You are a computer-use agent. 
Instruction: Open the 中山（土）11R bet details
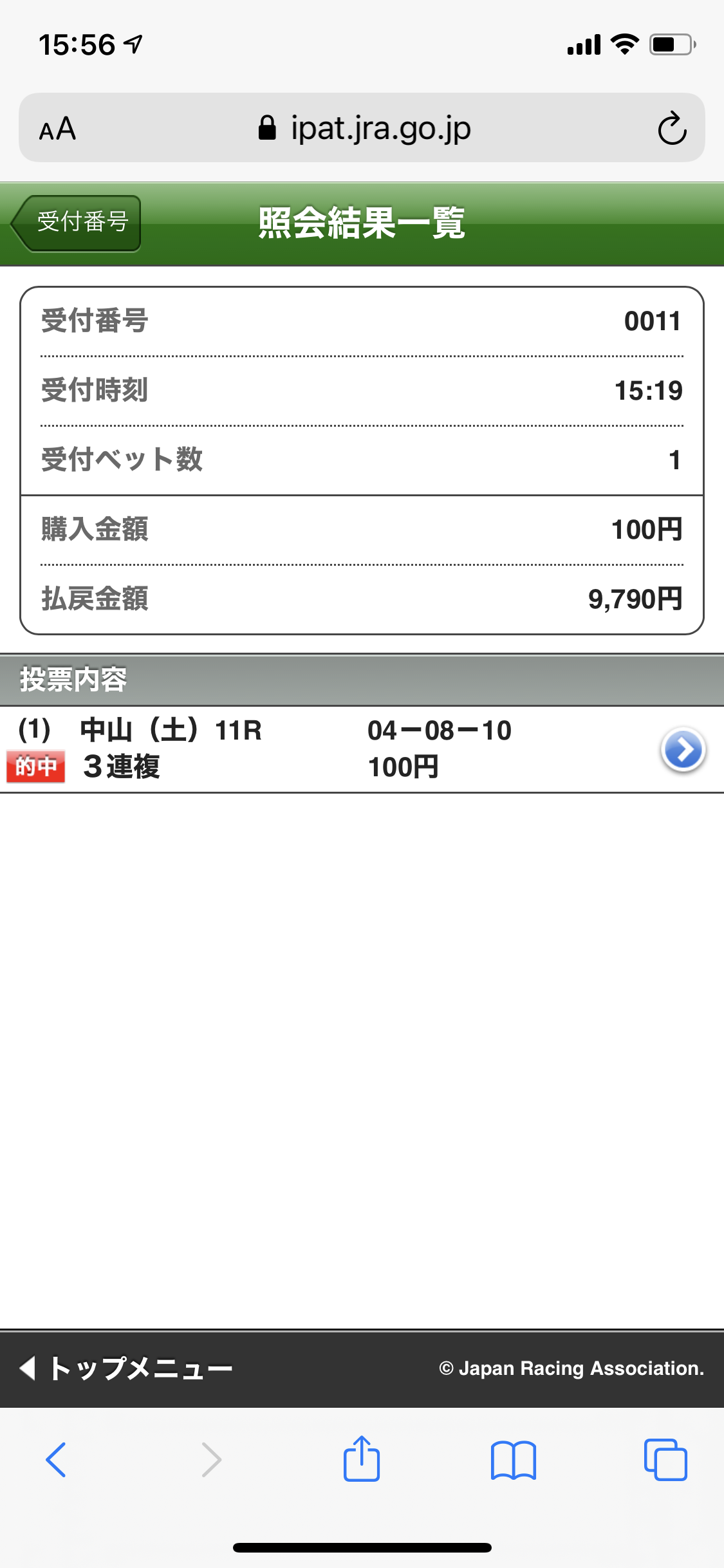pyautogui.click(x=683, y=750)
